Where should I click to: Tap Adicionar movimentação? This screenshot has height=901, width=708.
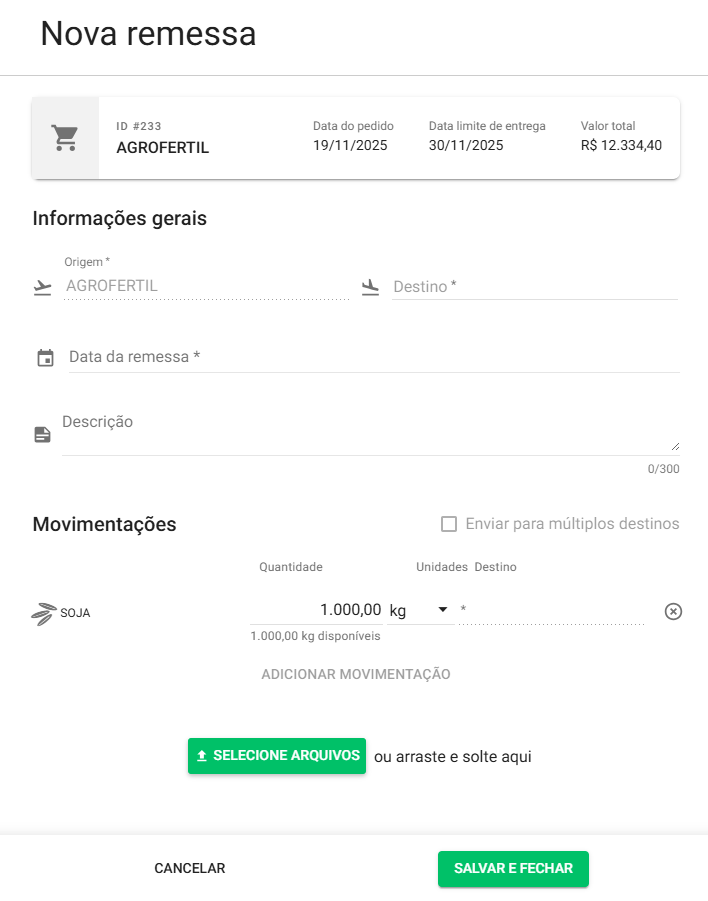[x=356, y=674]
